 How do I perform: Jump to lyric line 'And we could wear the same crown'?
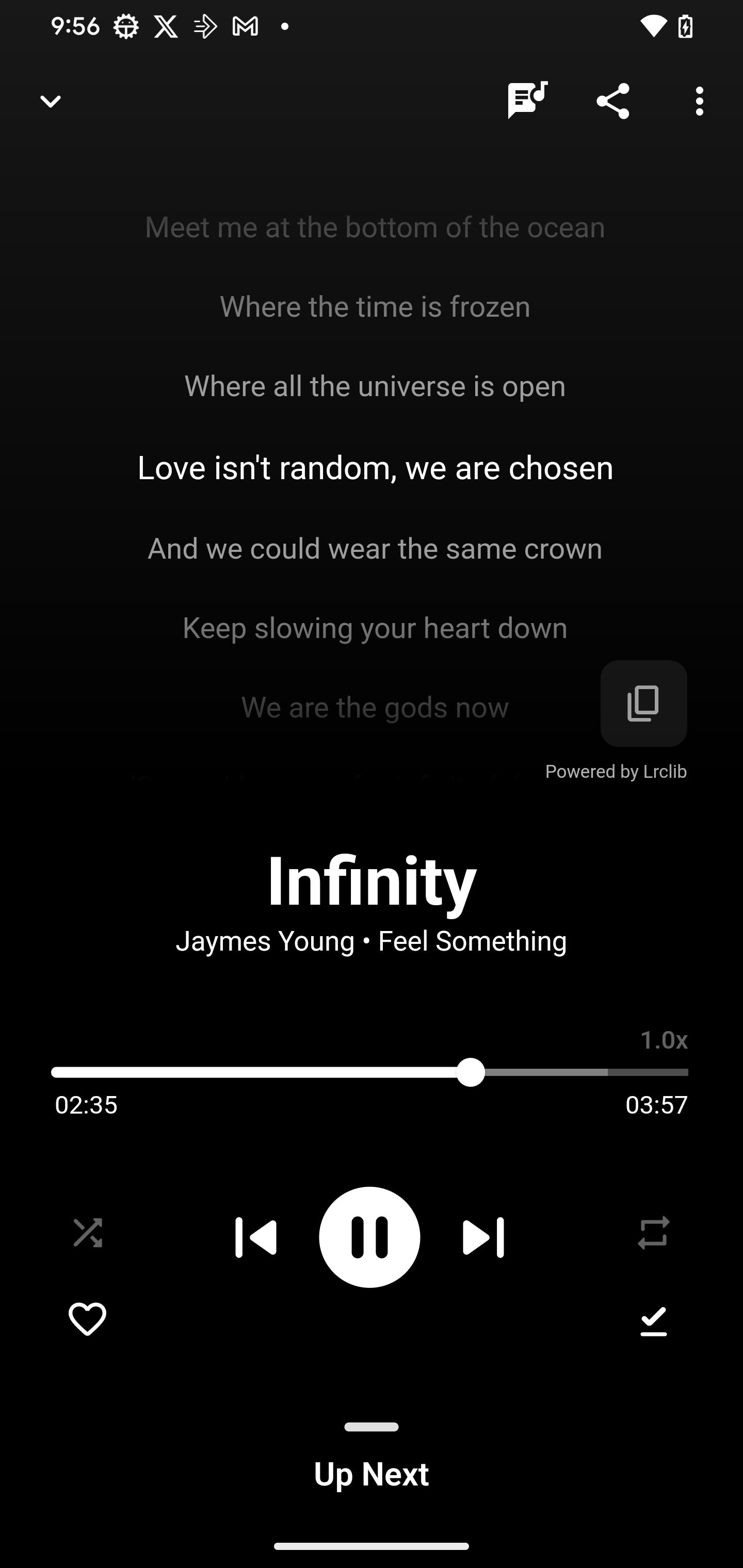(375, 548)
